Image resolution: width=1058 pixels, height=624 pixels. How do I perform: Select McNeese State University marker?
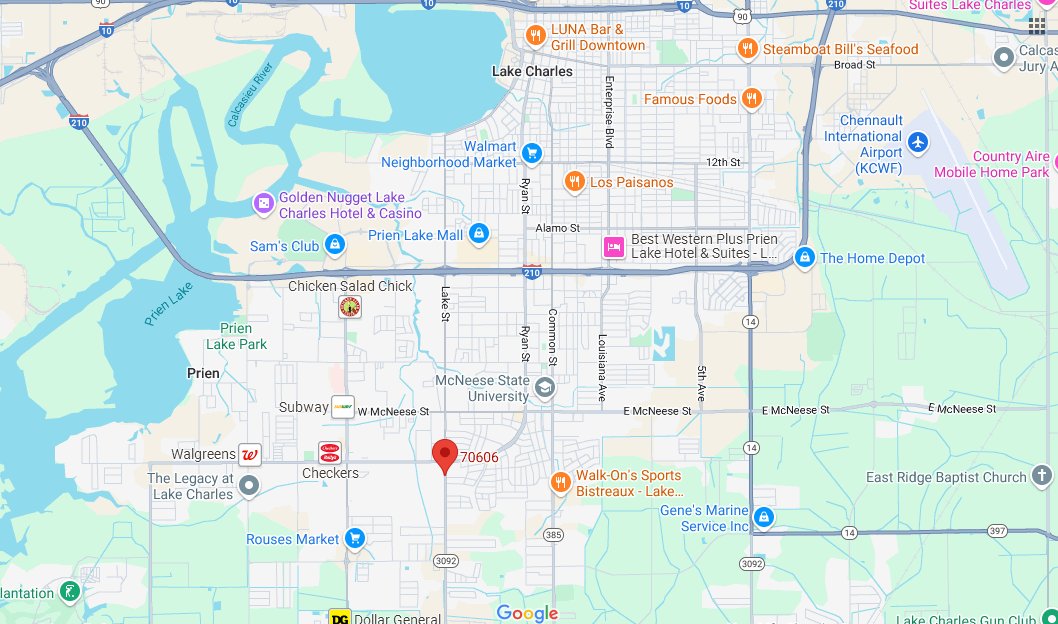[545, 387]
